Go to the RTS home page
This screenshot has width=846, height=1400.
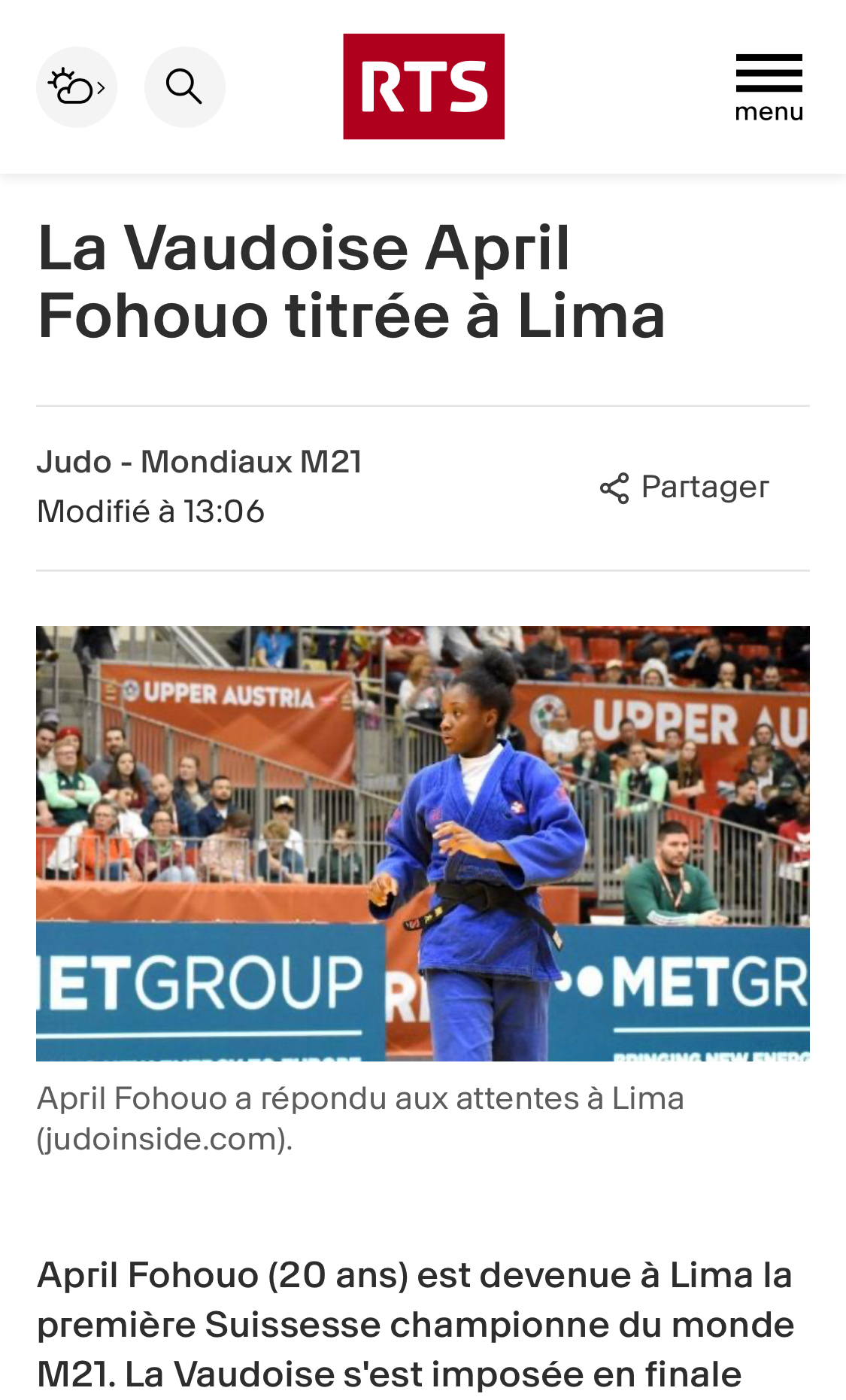tap(423, 87)
